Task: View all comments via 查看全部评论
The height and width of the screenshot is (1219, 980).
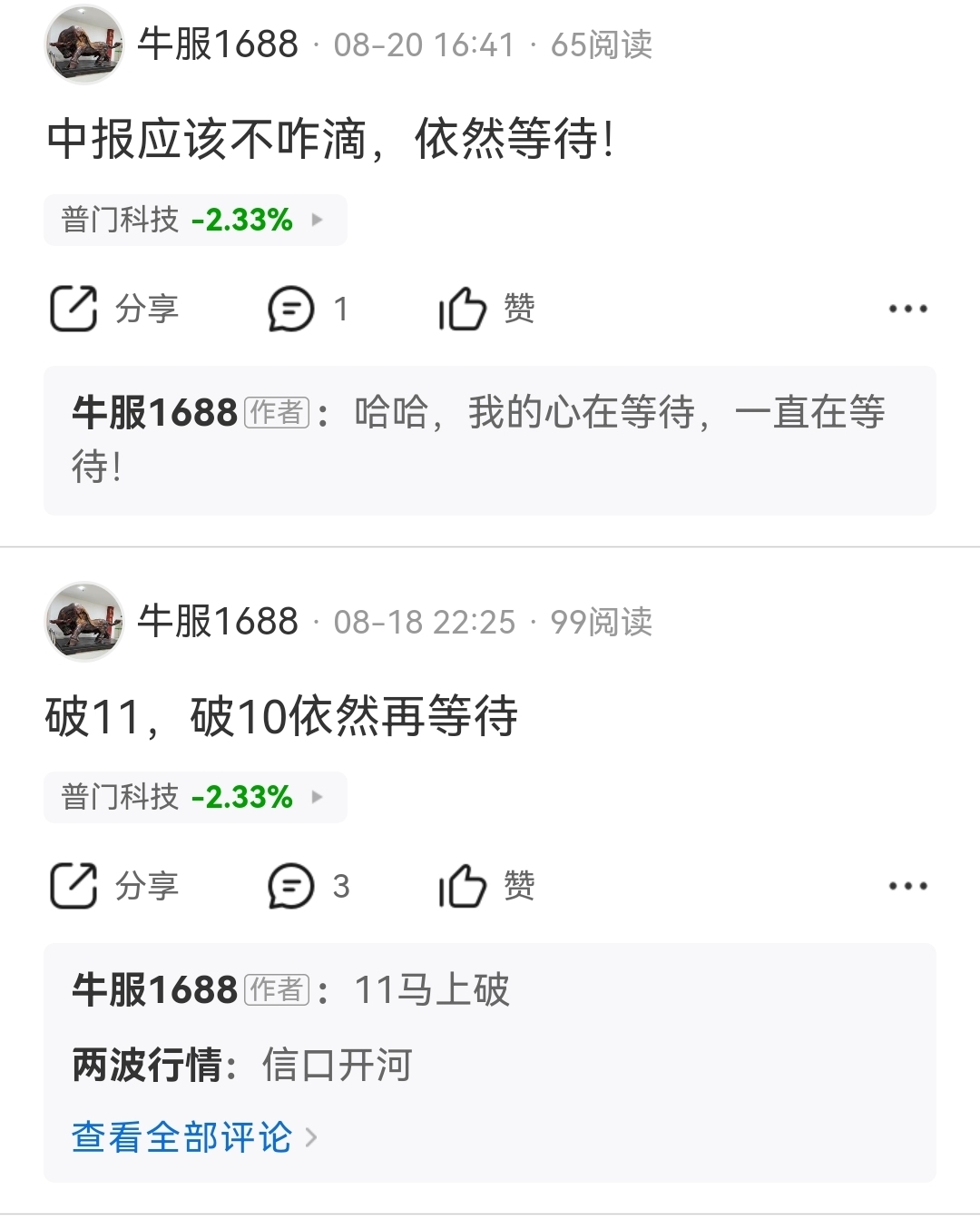Action: pos(194,1137)
